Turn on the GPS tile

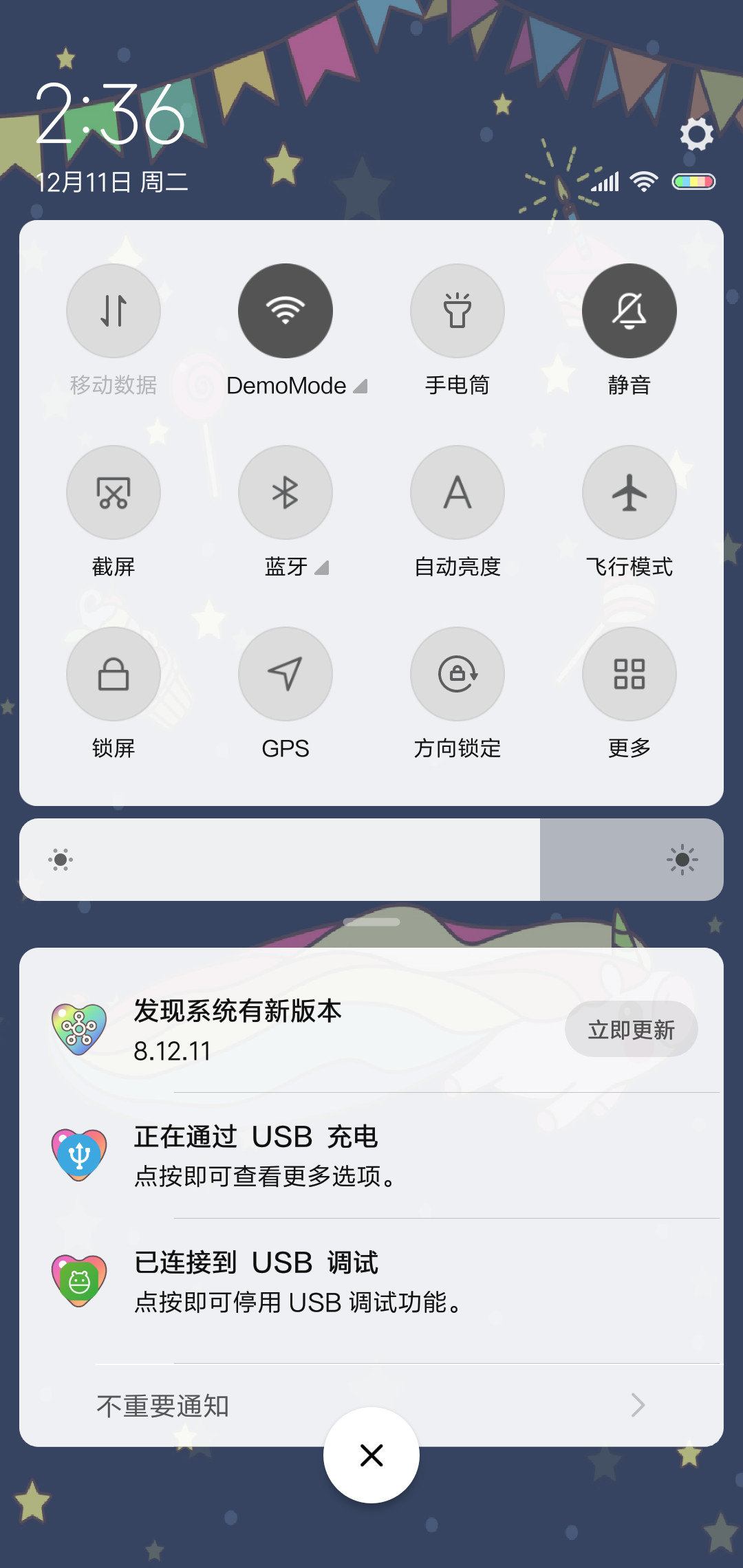point(286,674)
